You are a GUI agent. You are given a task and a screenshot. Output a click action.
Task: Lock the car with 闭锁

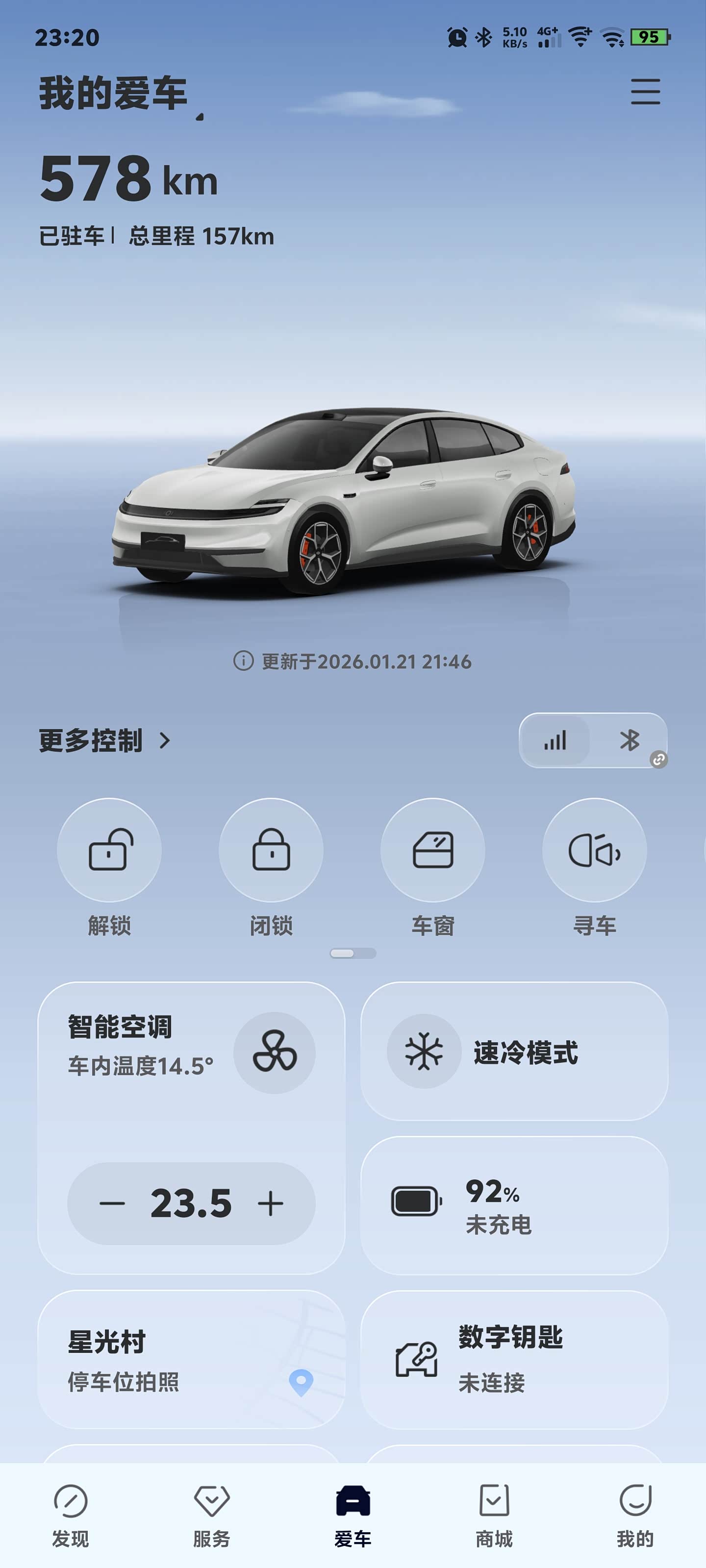[x=271, y=850]
